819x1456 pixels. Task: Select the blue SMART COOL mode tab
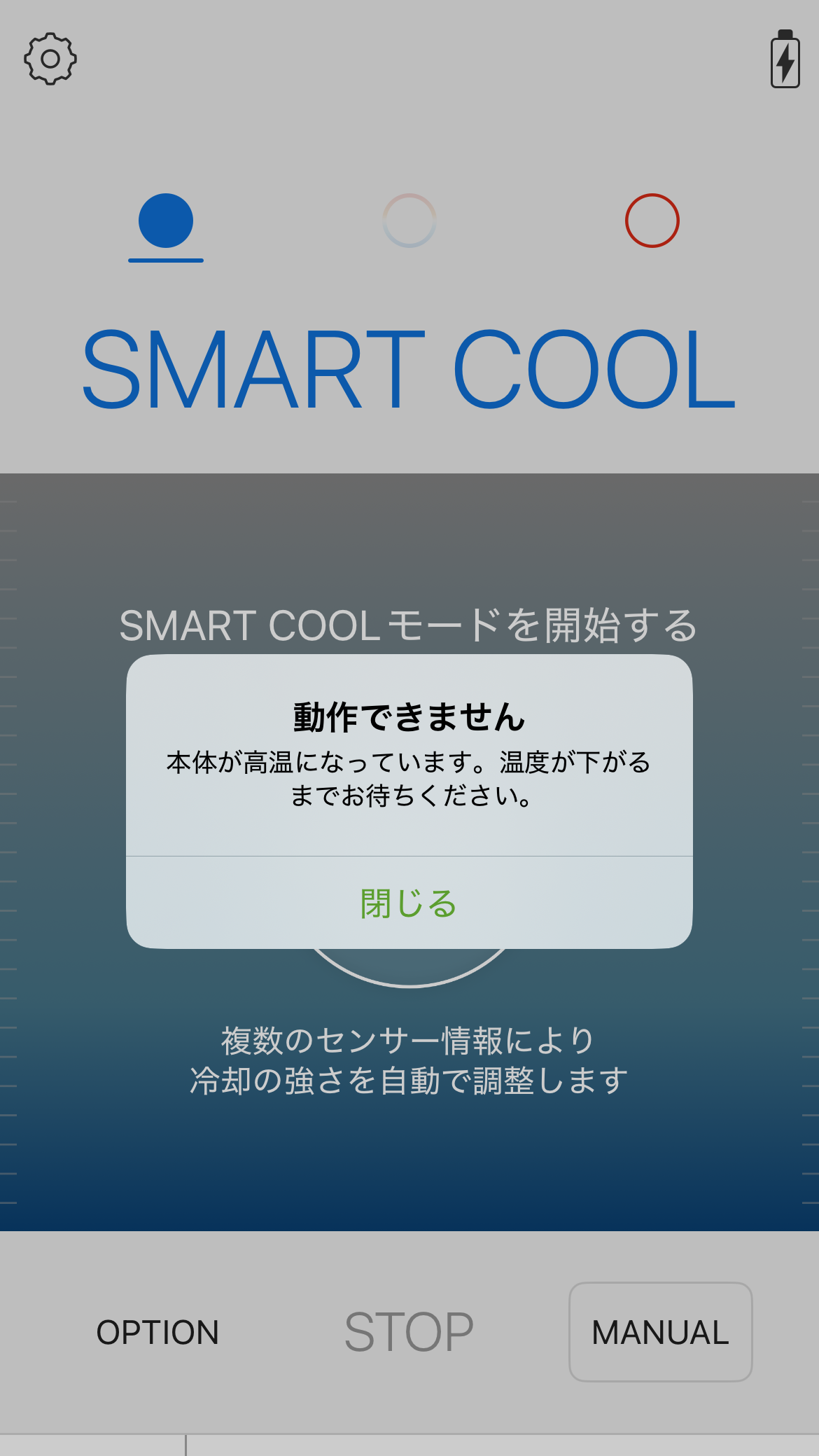pos(166,221)
